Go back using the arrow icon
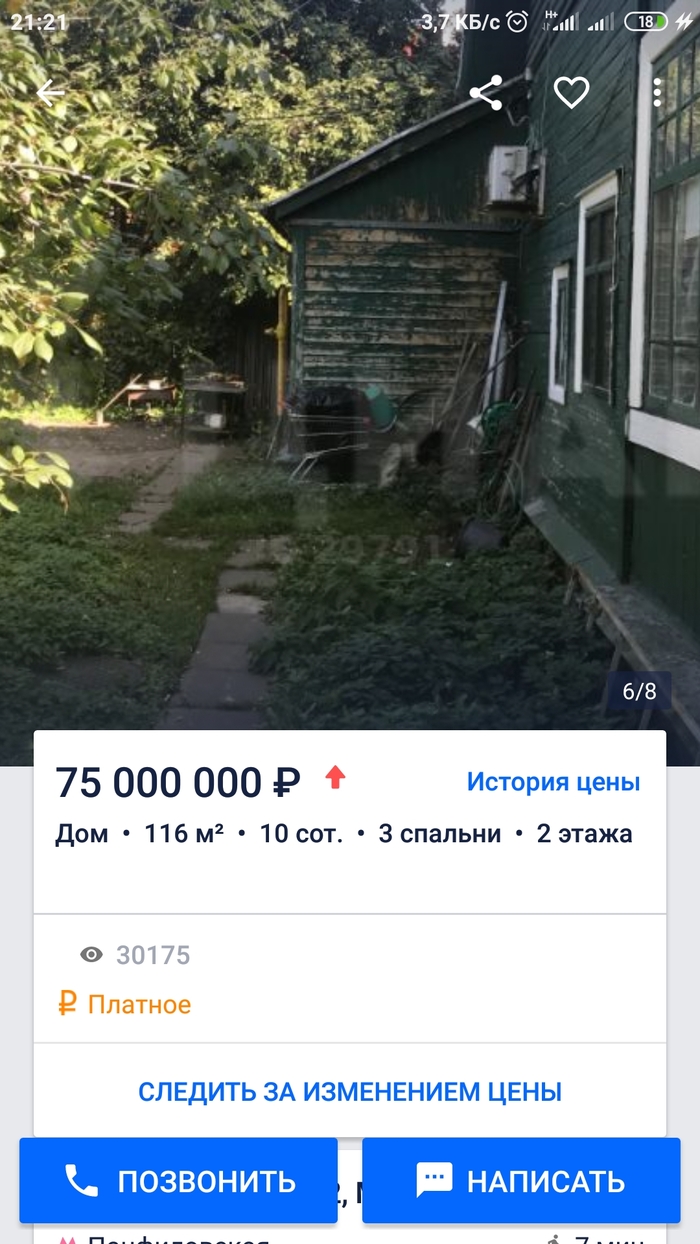 [49, 93]
